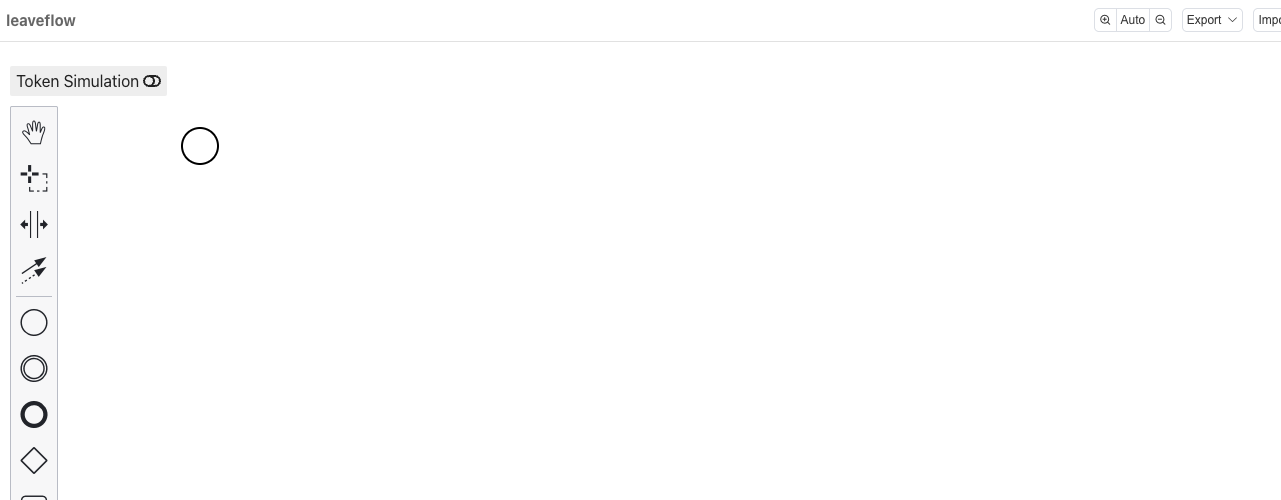Reset zoom with Auto button
The height and width of the screenshot is (500, 1281).
pos(1132,20)
